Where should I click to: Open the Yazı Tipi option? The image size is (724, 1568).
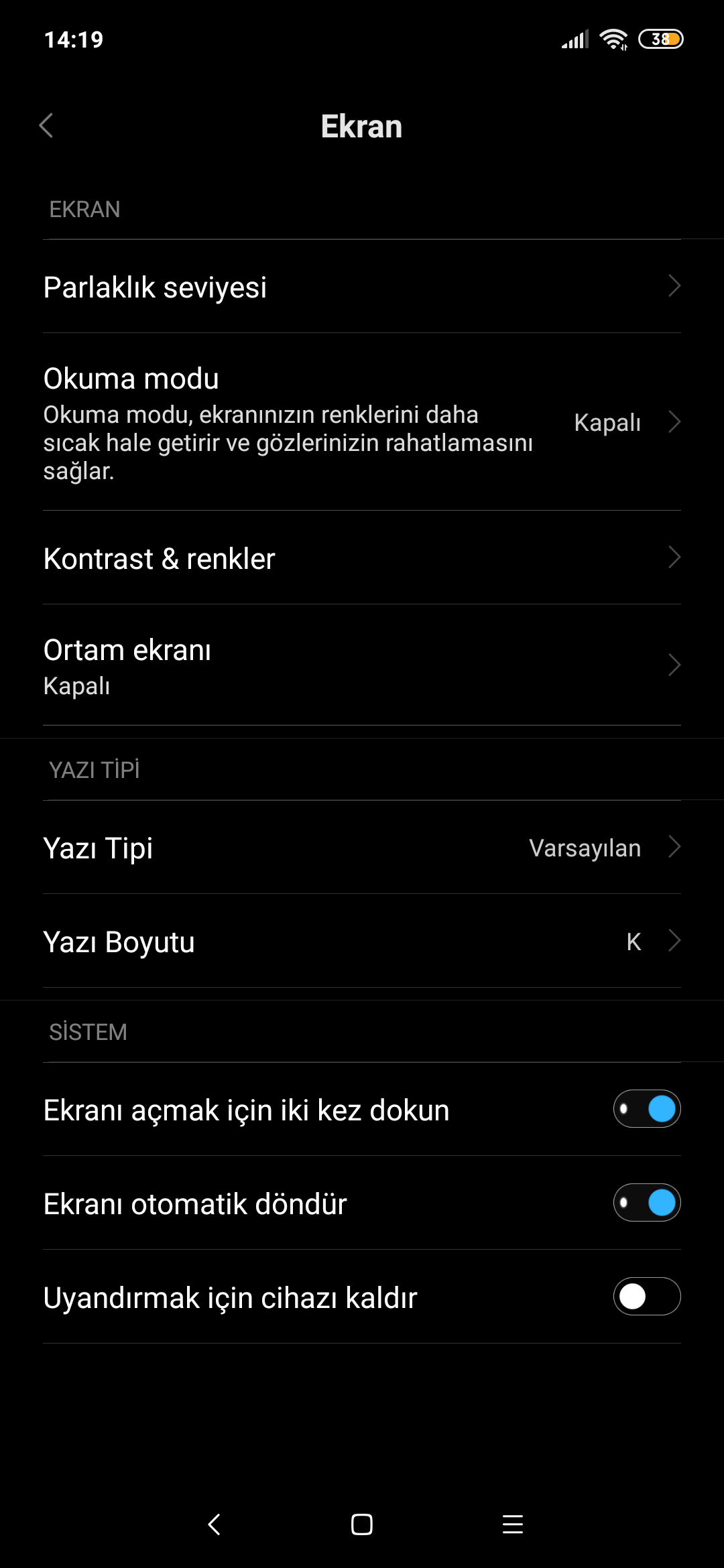(x=362, y=848)
